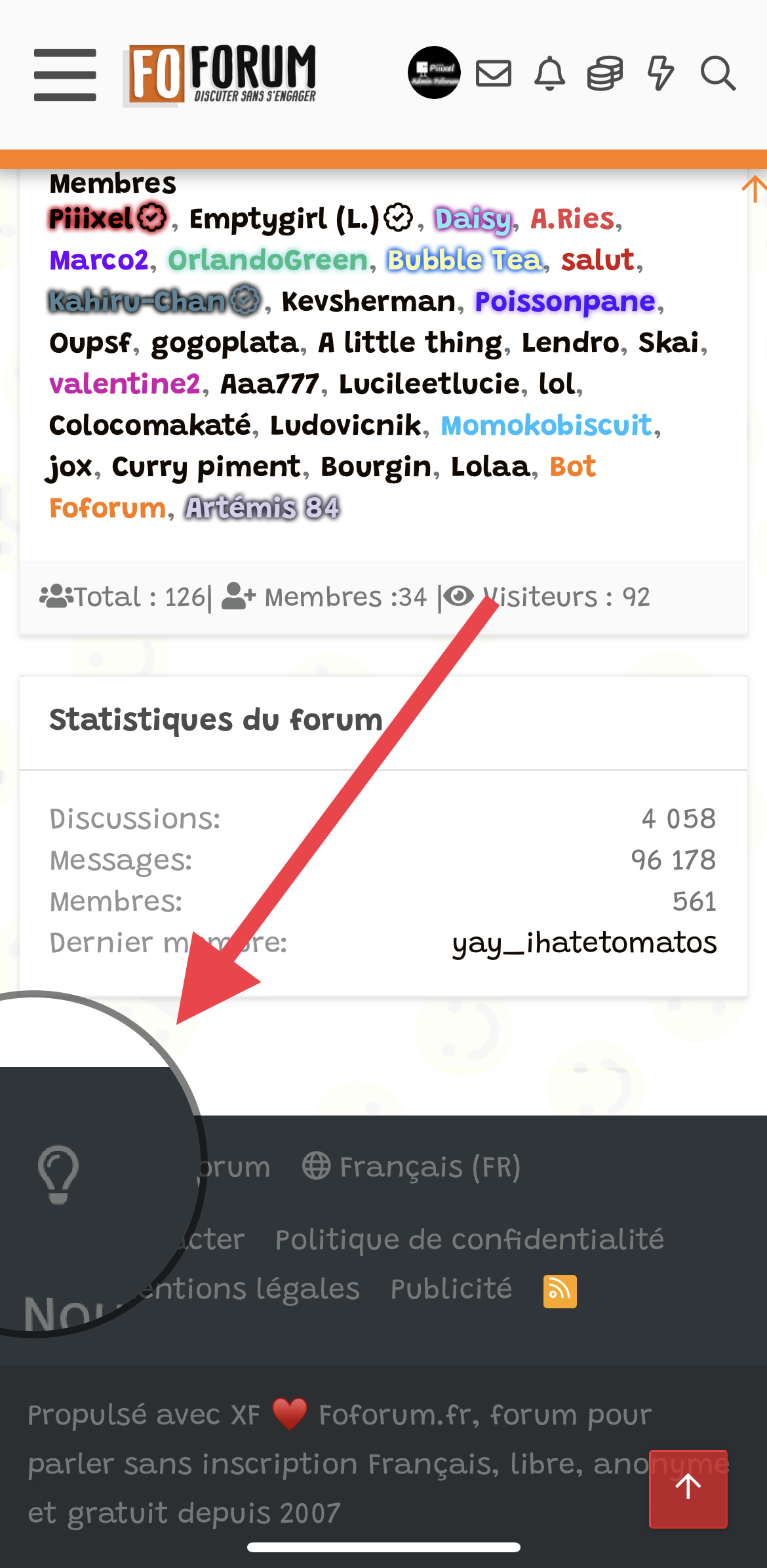The image size is (767, 1568).
Task: Visit OrlandoGreen's profile
Action: pyautogui.click(x=267, y=260)
